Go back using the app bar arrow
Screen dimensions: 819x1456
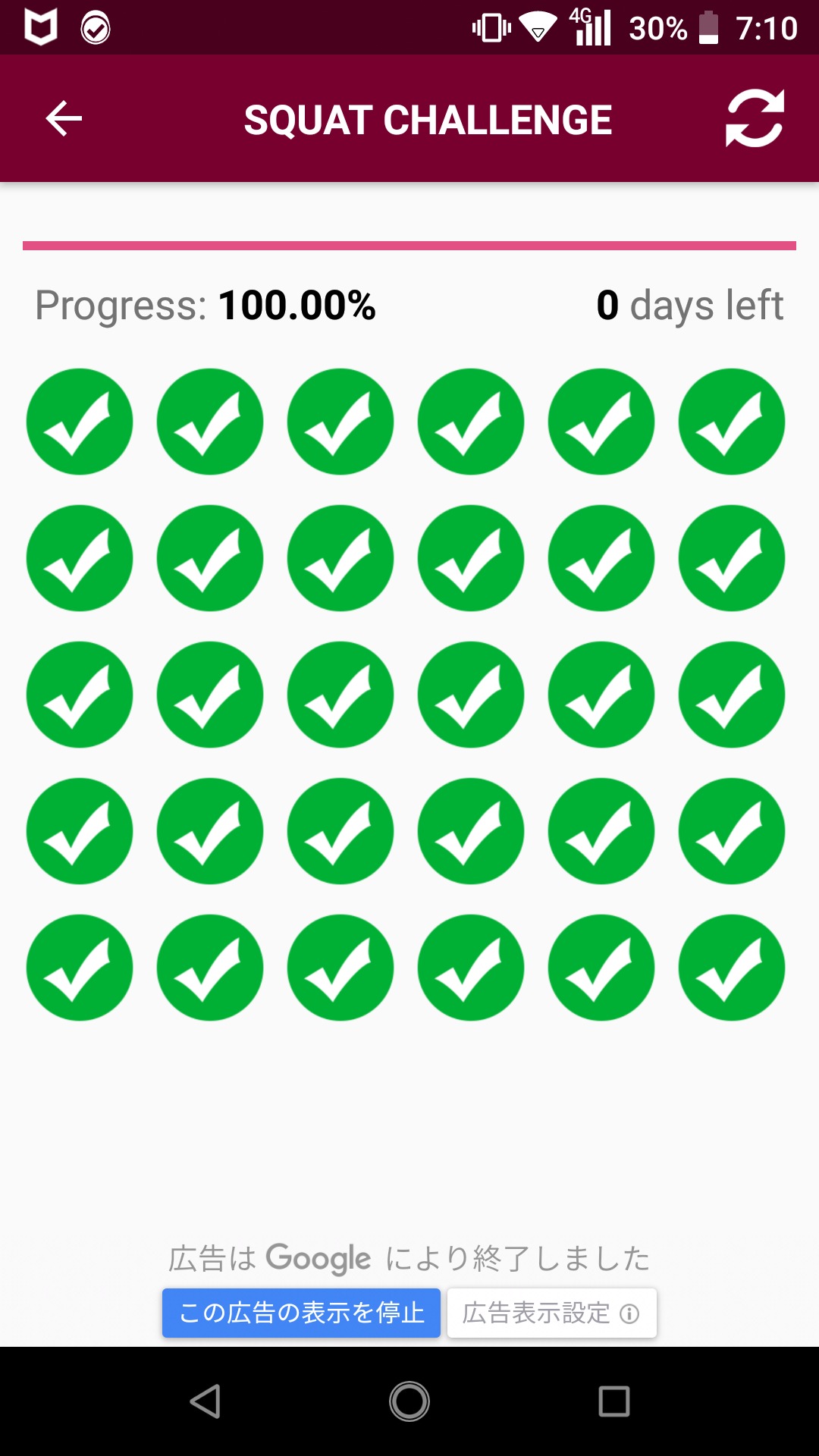[x=64, y=119]
